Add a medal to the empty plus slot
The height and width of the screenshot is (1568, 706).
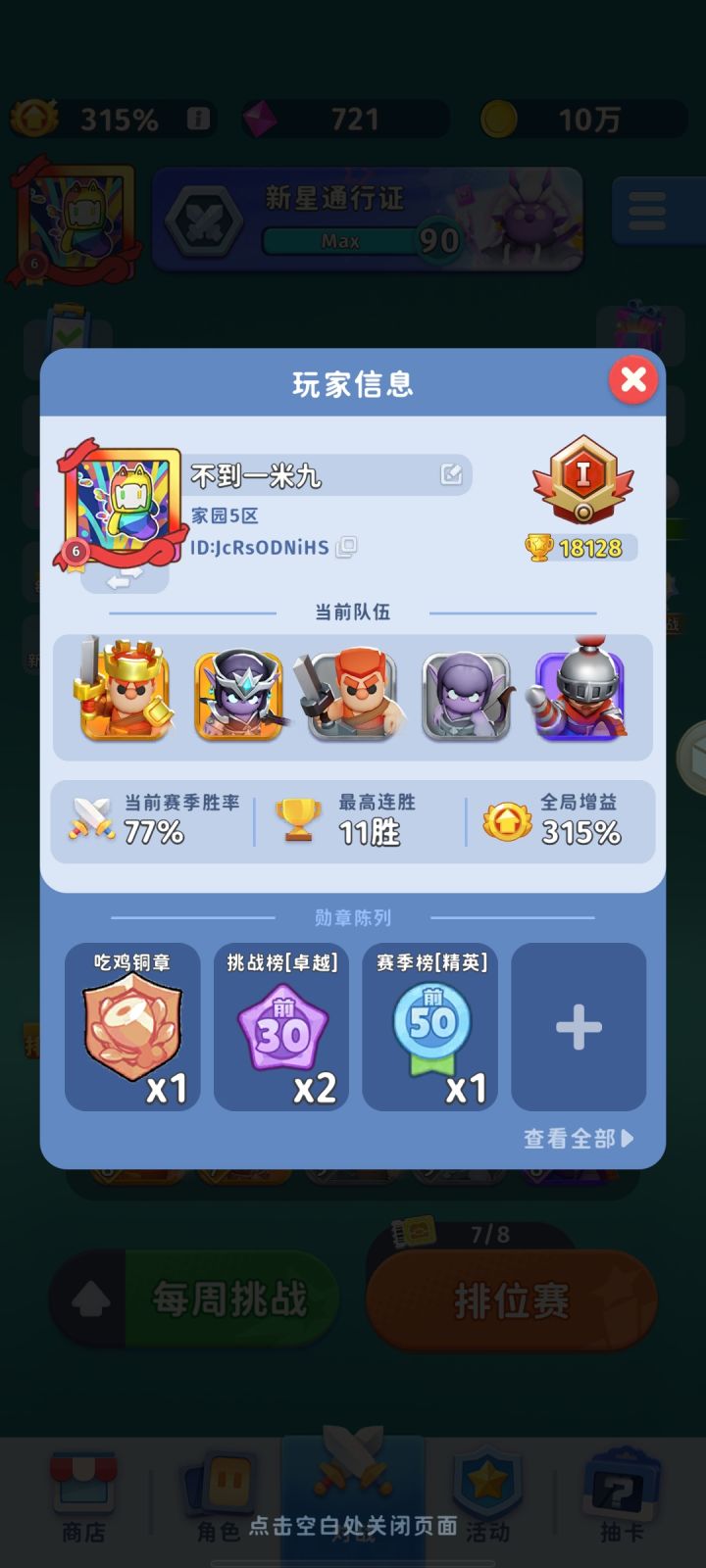click(579, 1026)
